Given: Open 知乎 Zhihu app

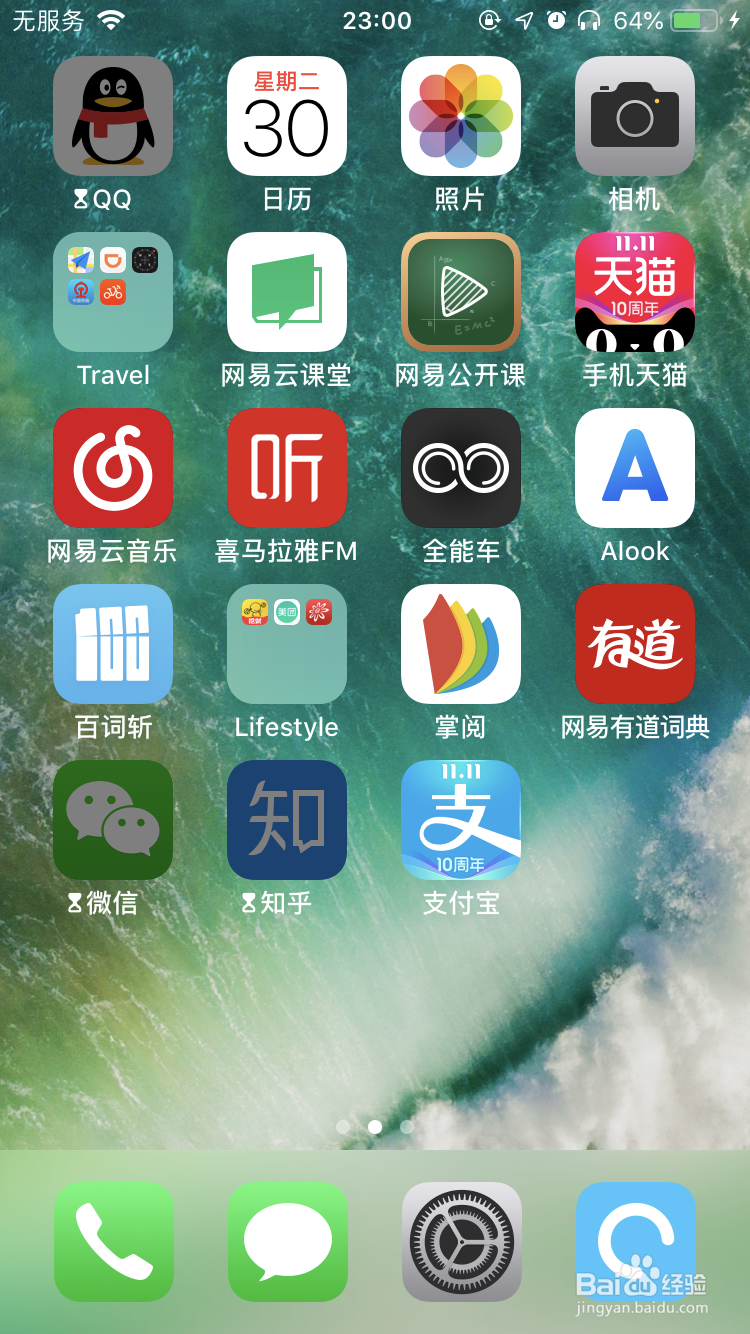Looking at the screenshot, I should click(287, 820).
